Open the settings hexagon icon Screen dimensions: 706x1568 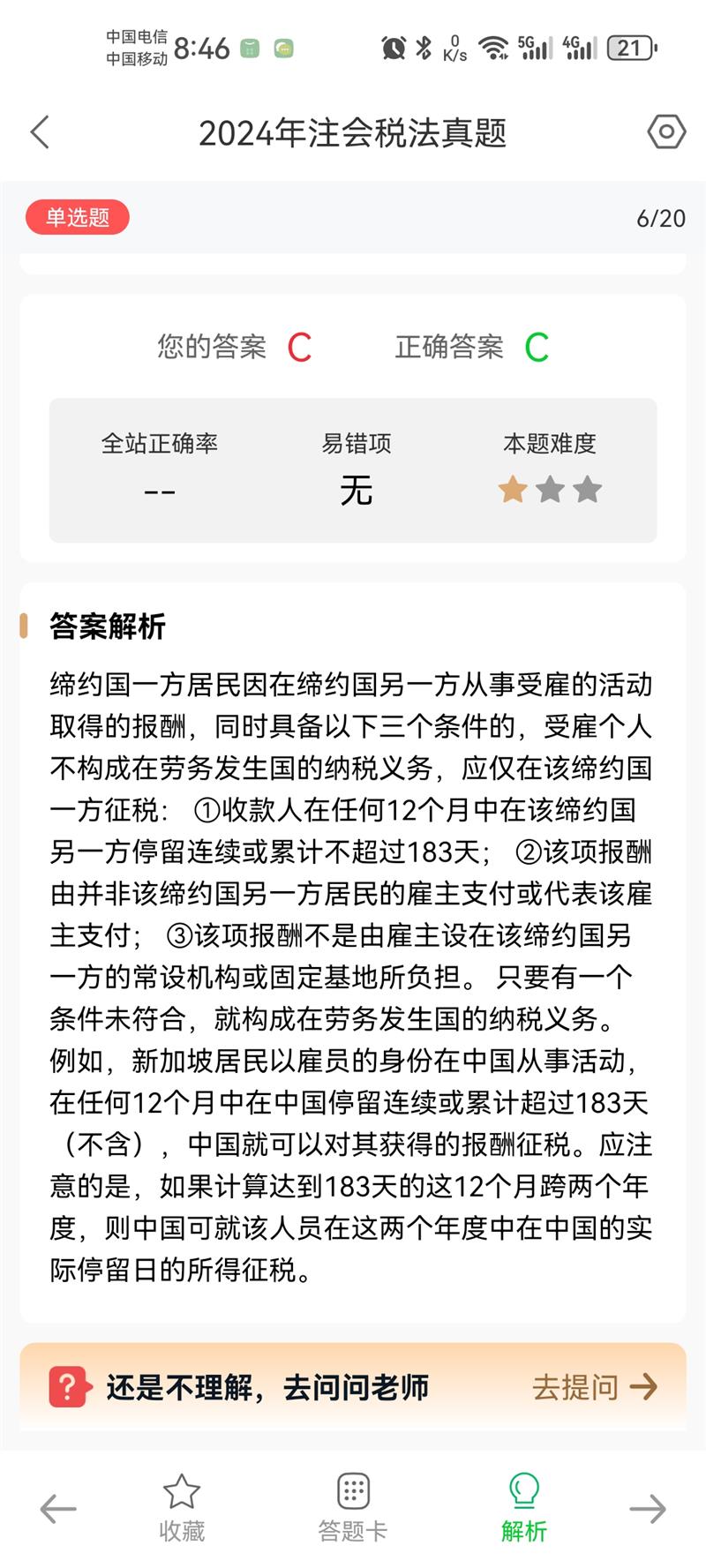(666, 132)
